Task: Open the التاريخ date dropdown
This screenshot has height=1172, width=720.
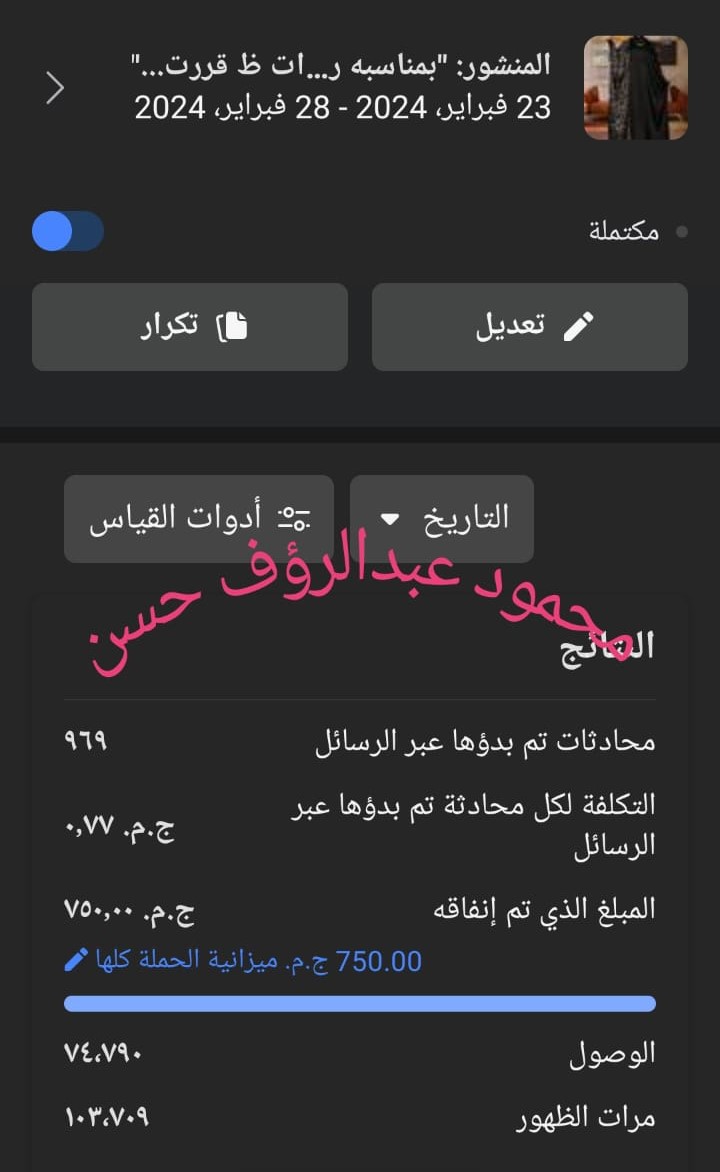Action: [441, 518]
